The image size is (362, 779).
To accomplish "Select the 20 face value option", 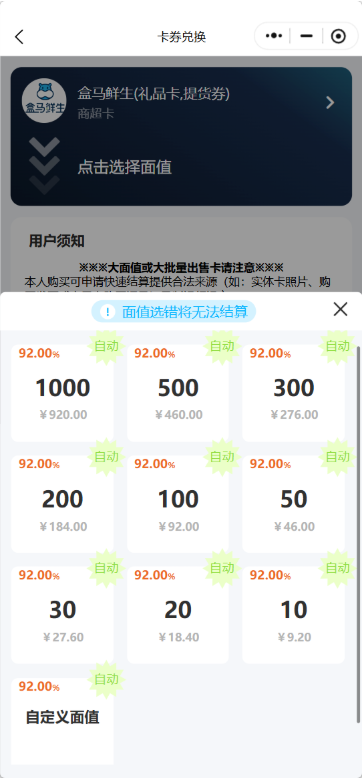I will pos(178,615).
